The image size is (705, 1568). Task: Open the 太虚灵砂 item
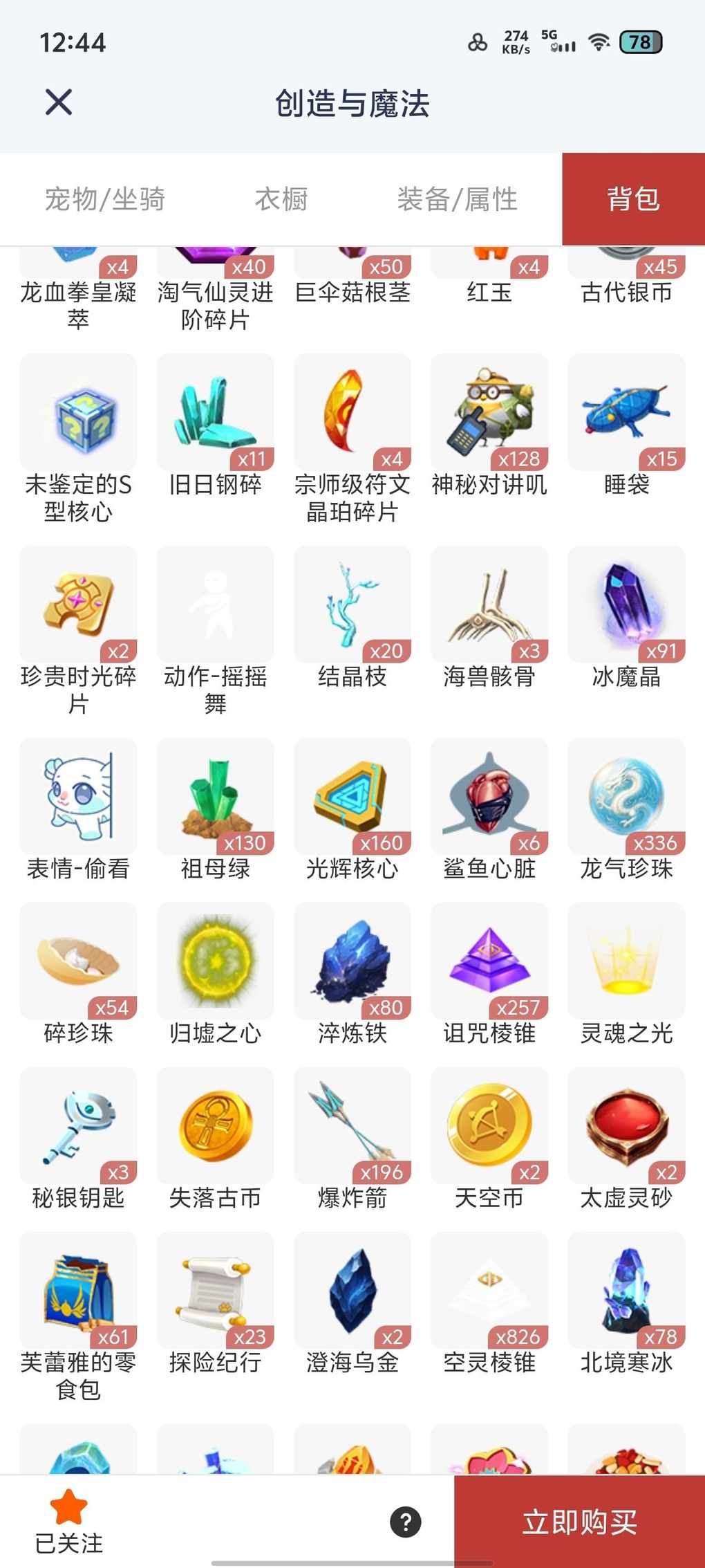[626, 1126]
